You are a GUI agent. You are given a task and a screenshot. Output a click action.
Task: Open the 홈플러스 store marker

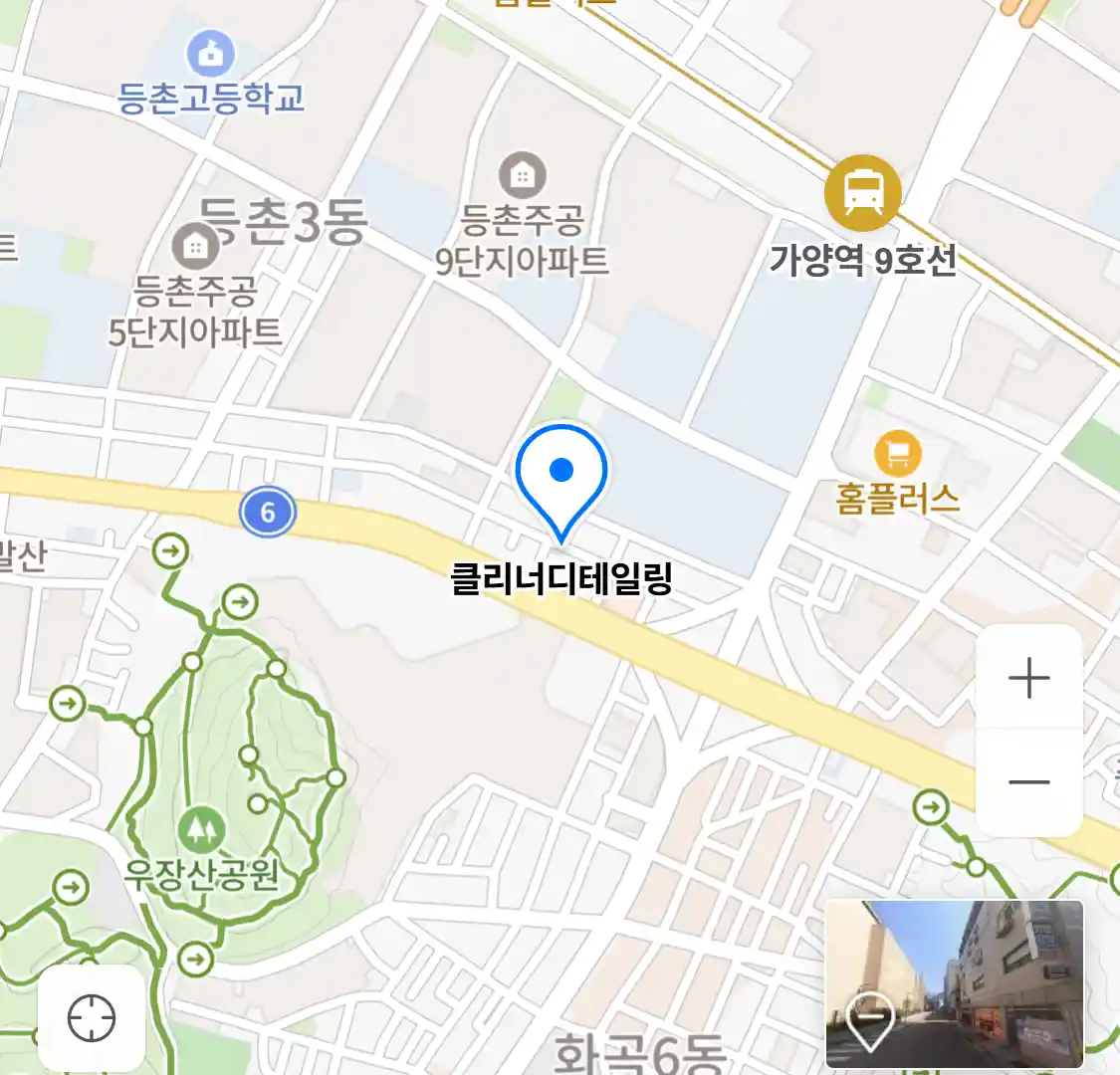tap(898, 455)
